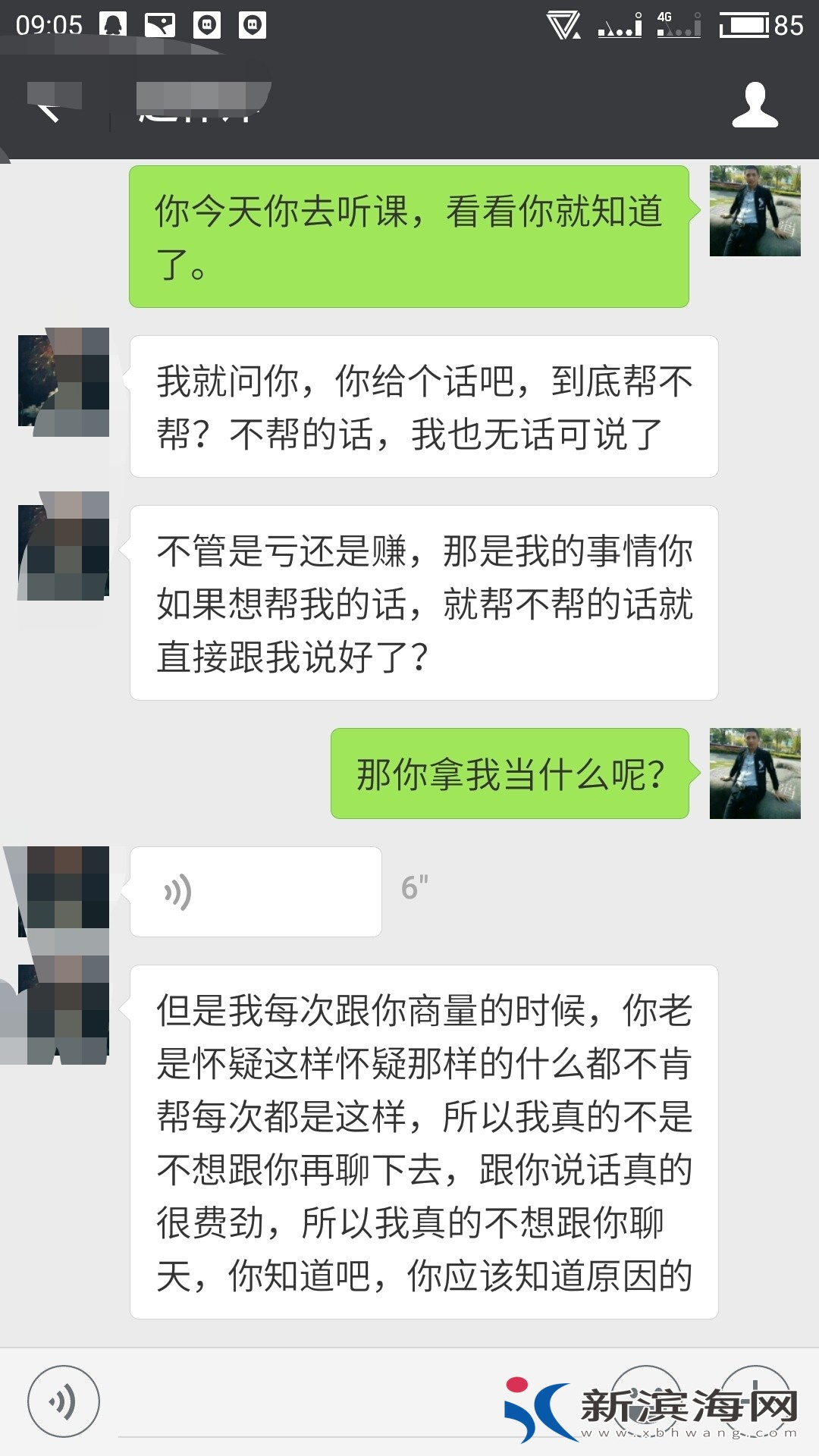Image resolution: width=819 pixels, height=1456 pixels.
Task: Switch to voice input mode
Action: tap(63, 1401)
